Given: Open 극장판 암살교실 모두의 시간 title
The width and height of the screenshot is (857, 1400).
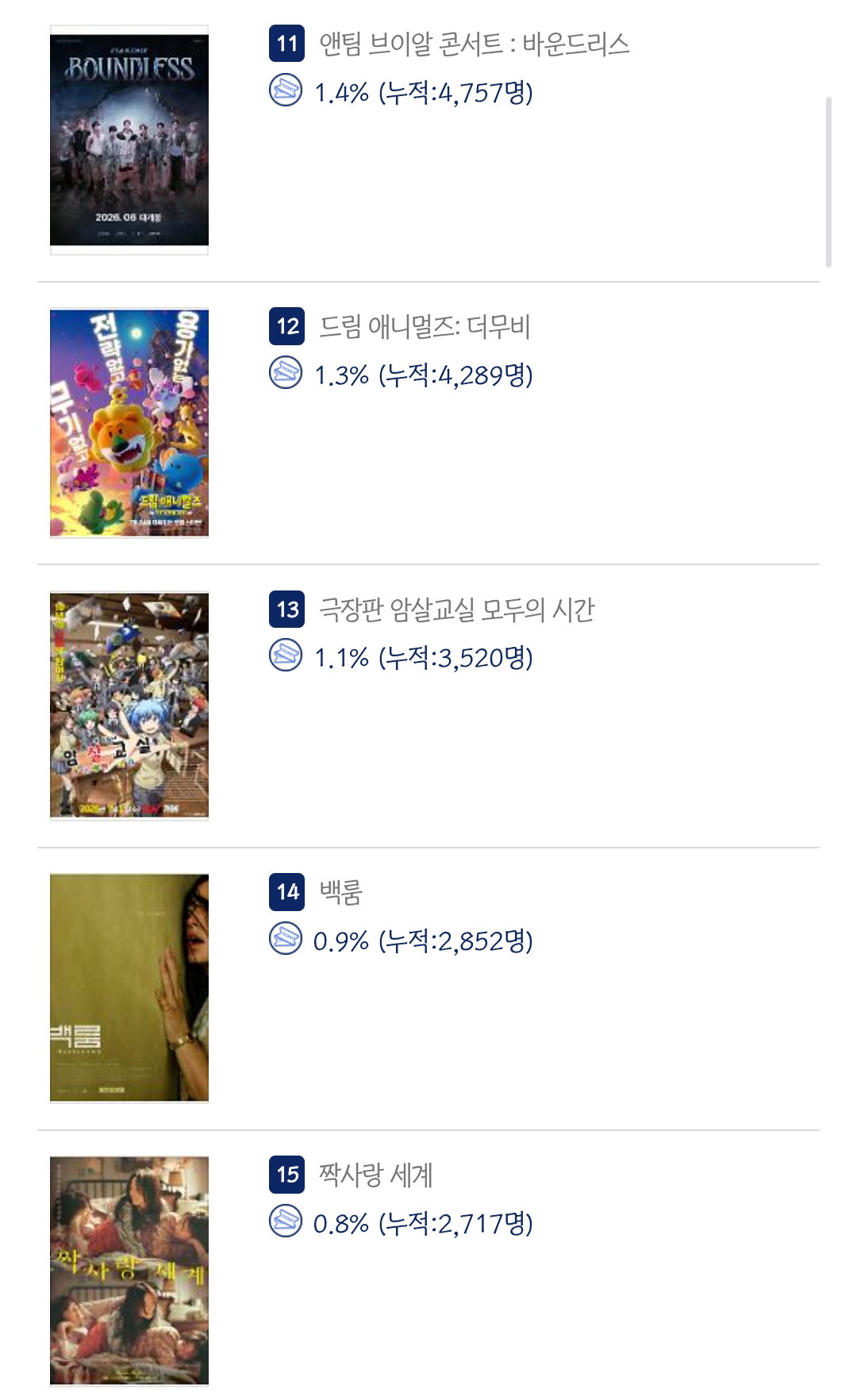Looking at the screenshot, I should click(x=456, y=610).
